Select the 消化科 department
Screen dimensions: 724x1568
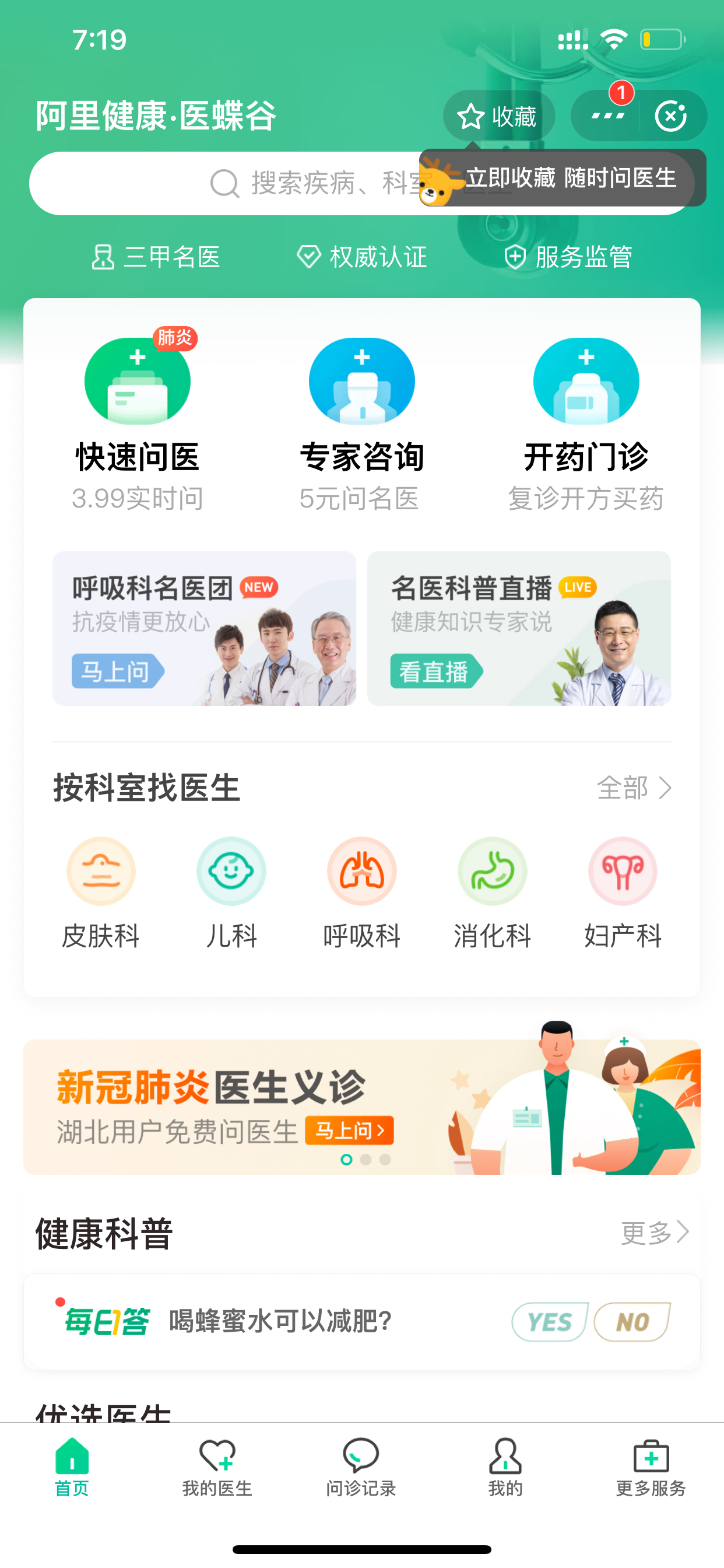click(492, 894)
